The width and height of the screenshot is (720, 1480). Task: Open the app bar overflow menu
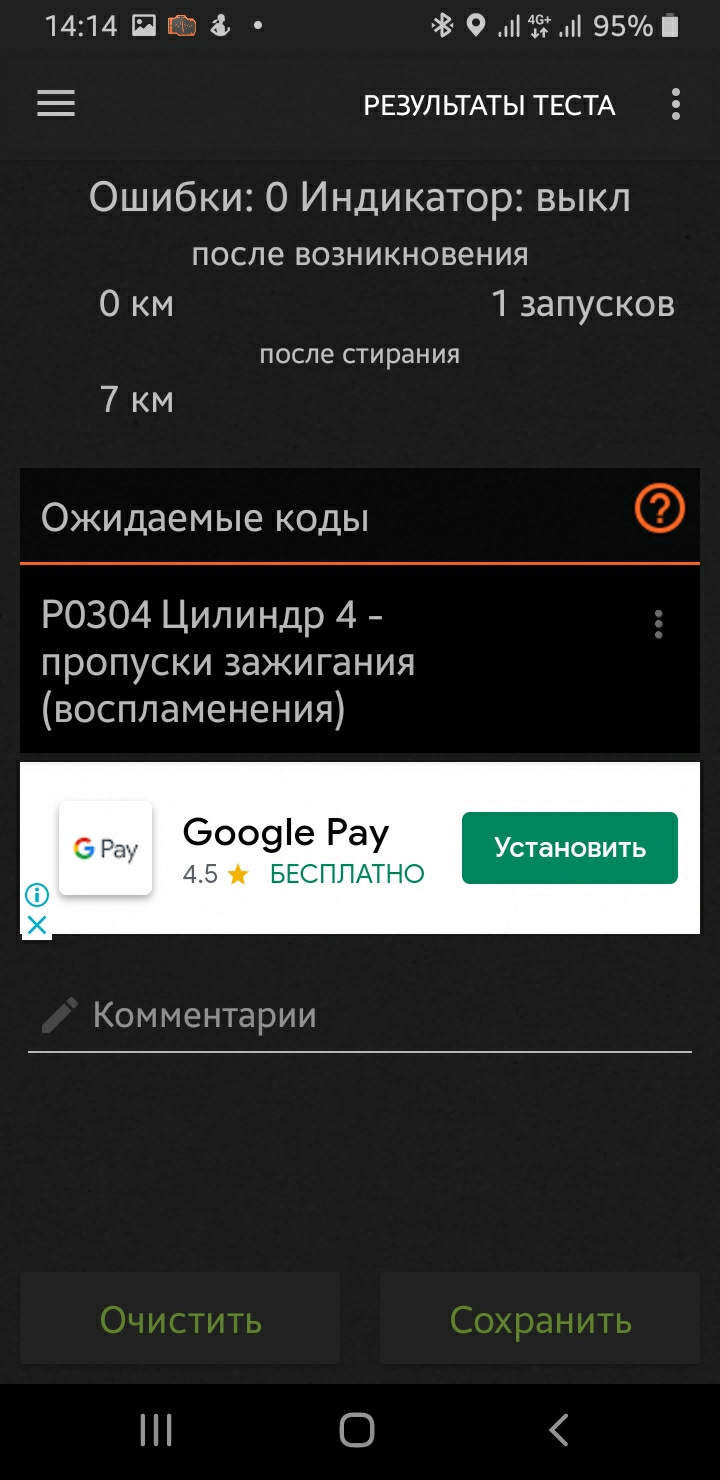pos(676,104)
